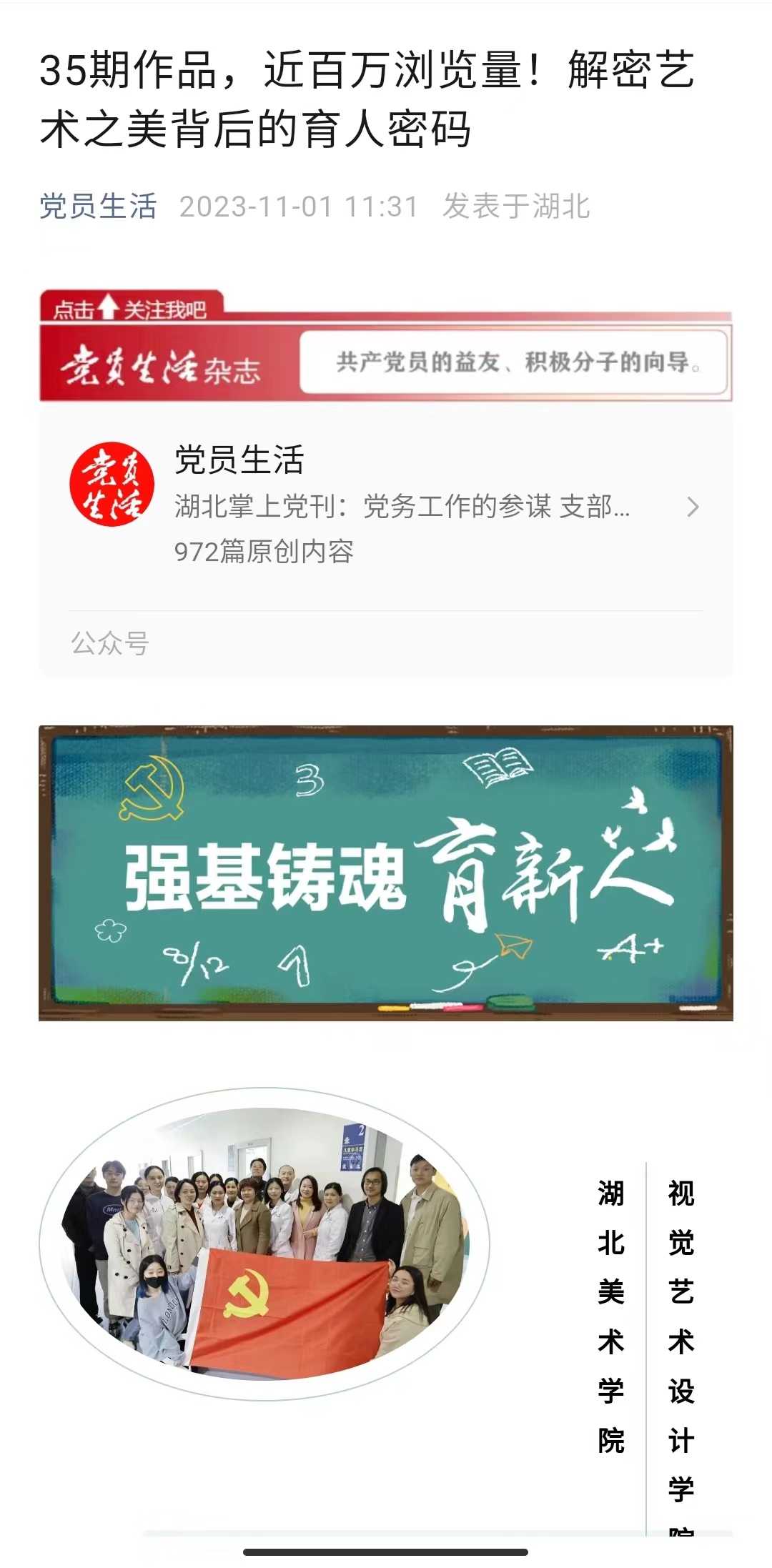Image resolution: width=772 pixels, height=1568 pixels.
Task: Open the 党员生活 official account card
Action: coord(386,506)
